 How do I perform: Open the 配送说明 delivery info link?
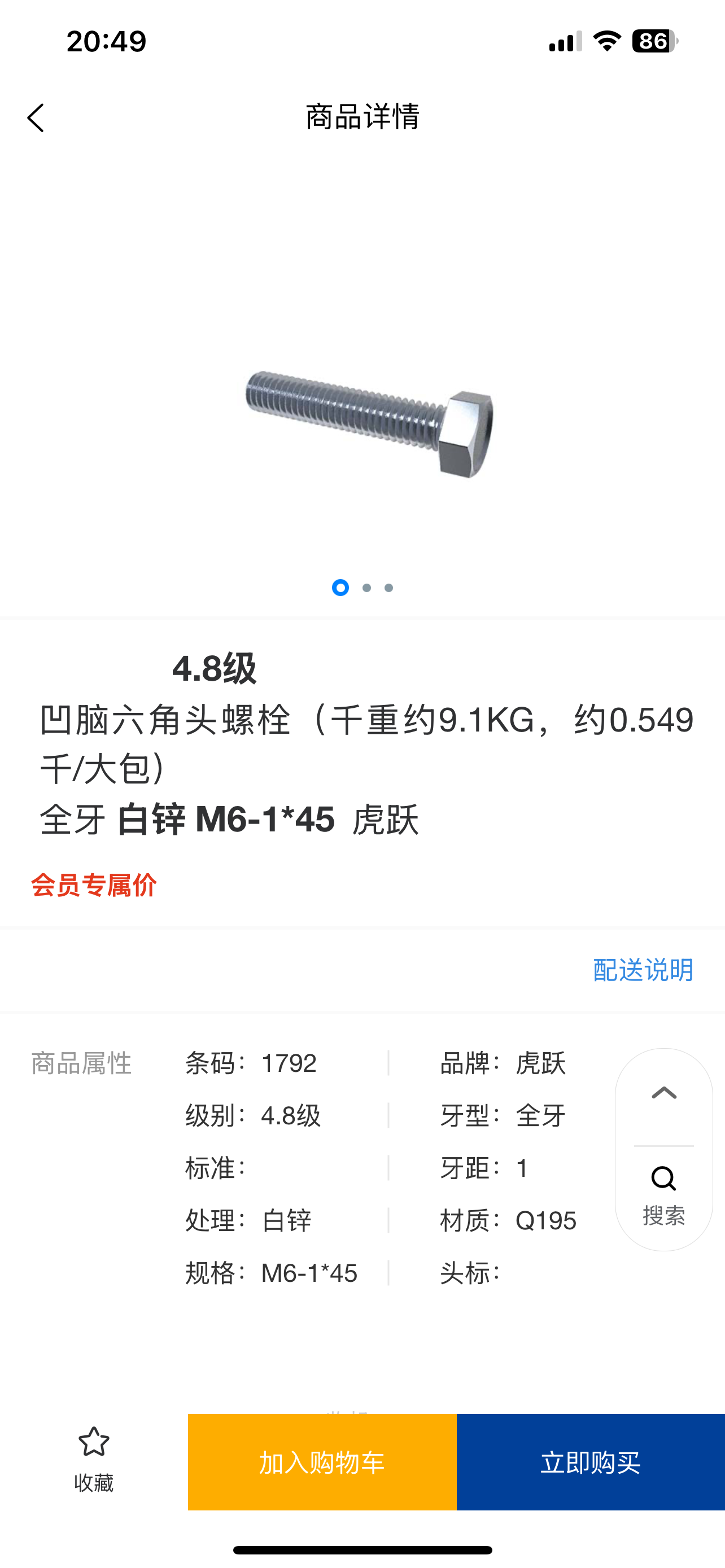pos(643,970)
